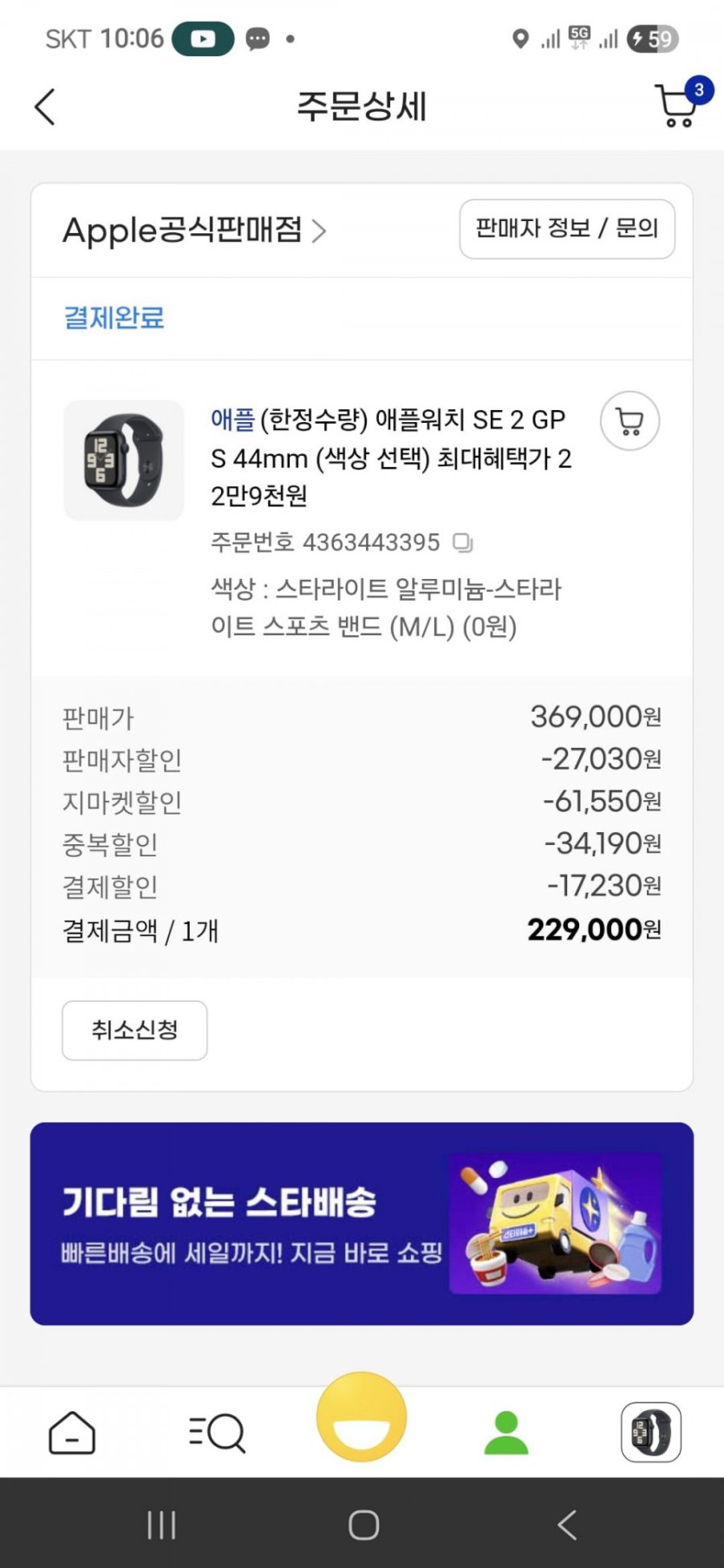The image size is (724, 1568).
Task: Open the category search tab
Action: click(217, 1432)
